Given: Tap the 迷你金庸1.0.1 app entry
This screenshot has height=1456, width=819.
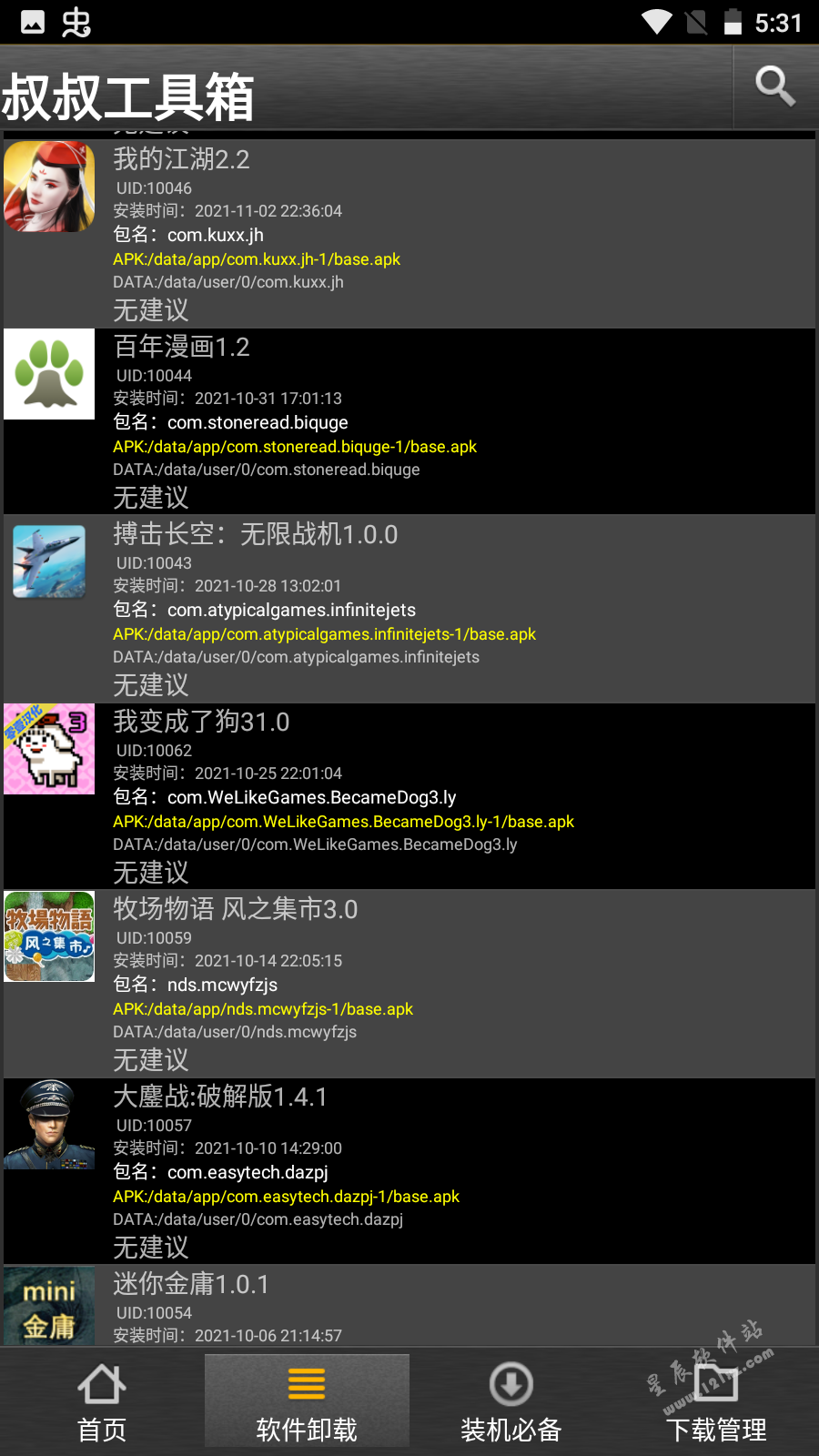Looking at the screenshot, I should pos(409,1307).
